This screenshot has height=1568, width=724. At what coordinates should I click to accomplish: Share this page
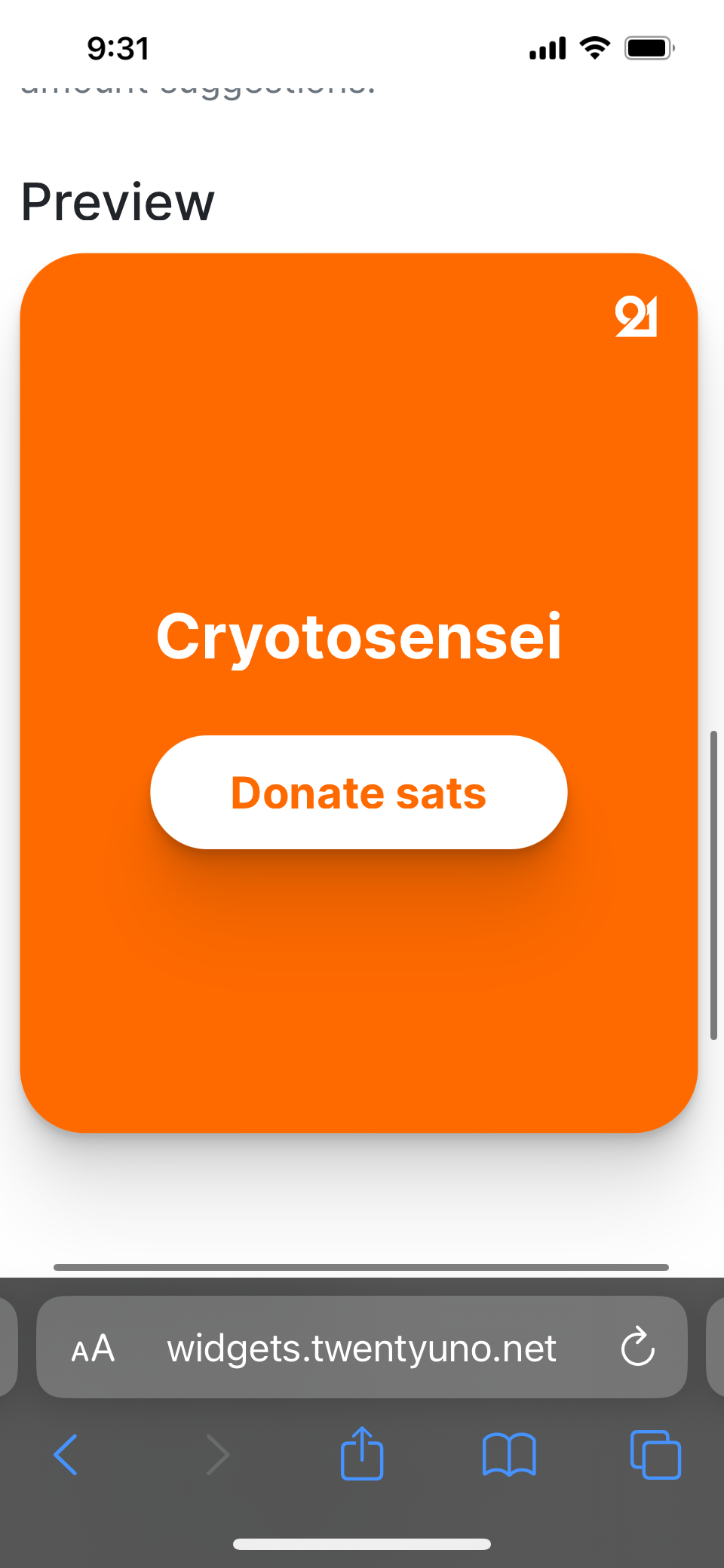pyautogui.click(x=362, y=1453)
